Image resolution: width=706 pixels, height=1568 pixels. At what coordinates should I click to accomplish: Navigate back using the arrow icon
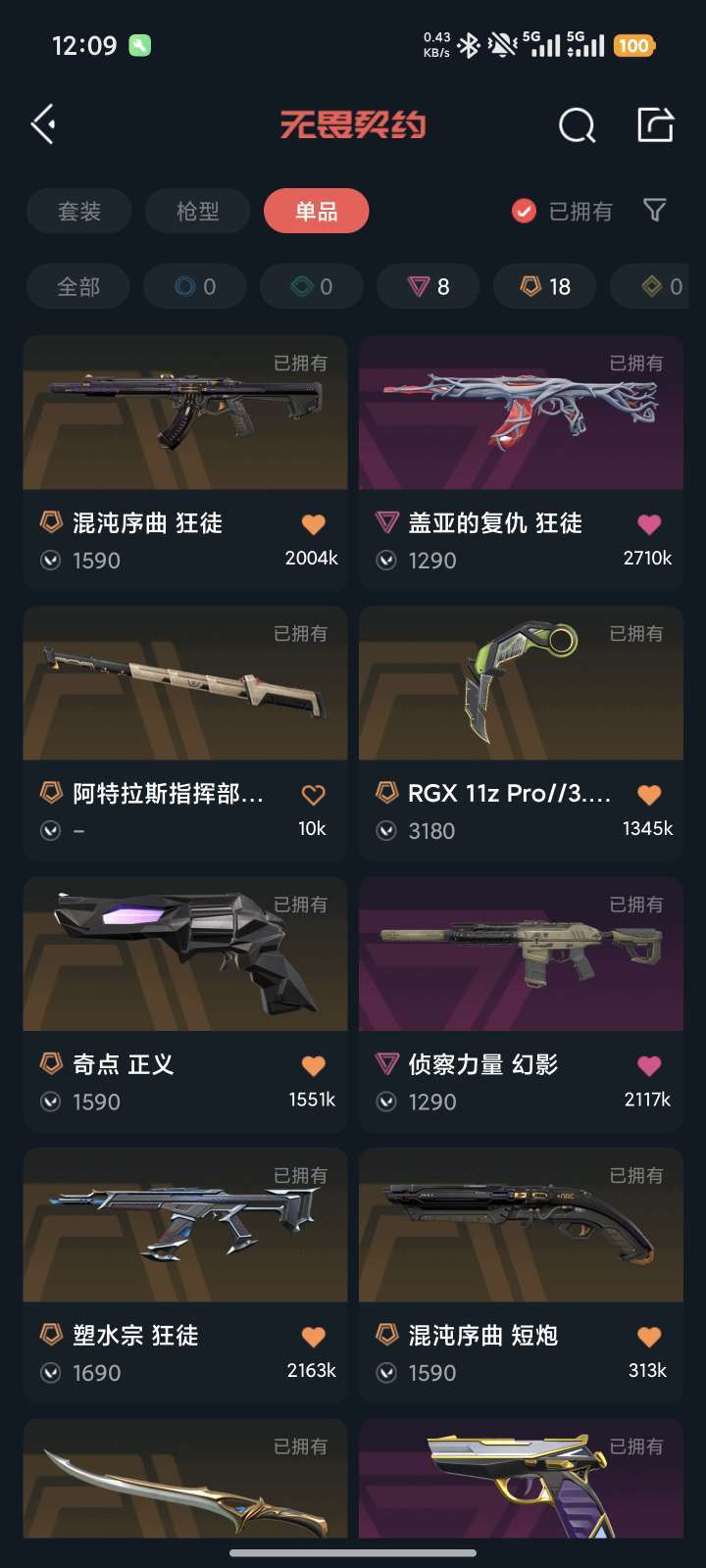click(41, 124)
